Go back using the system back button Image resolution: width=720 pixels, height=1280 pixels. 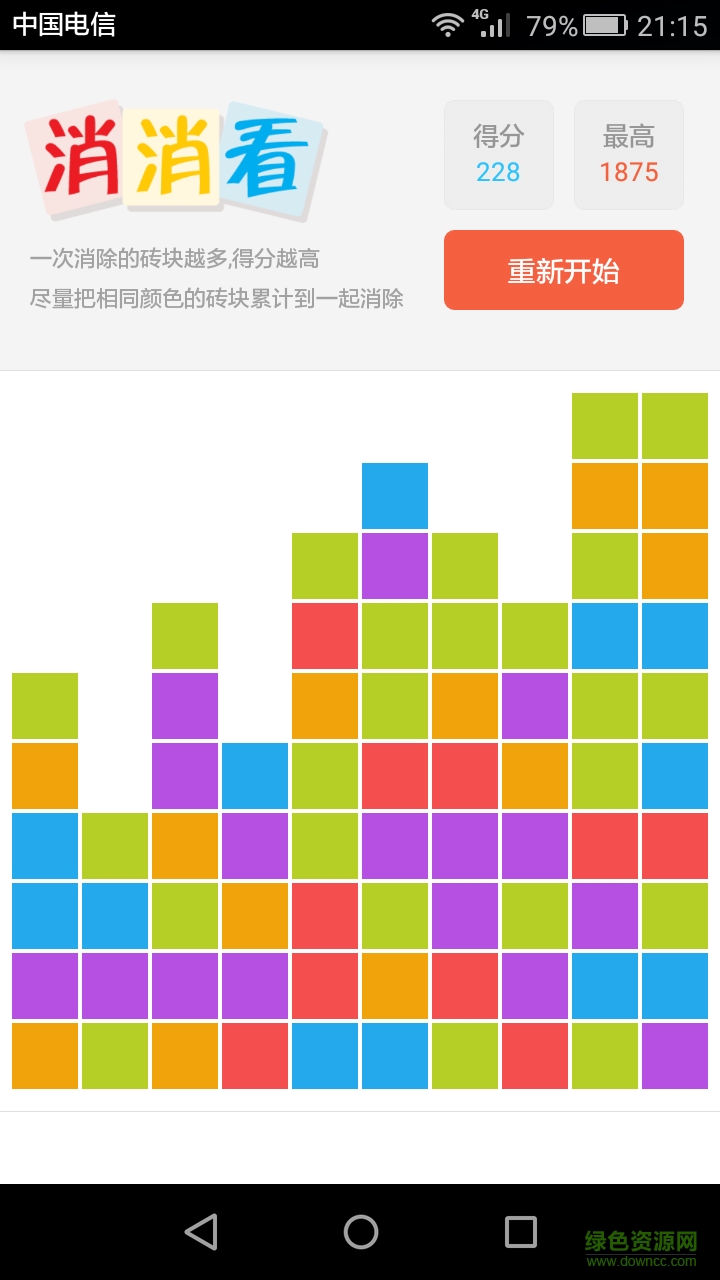point(201,1232)
